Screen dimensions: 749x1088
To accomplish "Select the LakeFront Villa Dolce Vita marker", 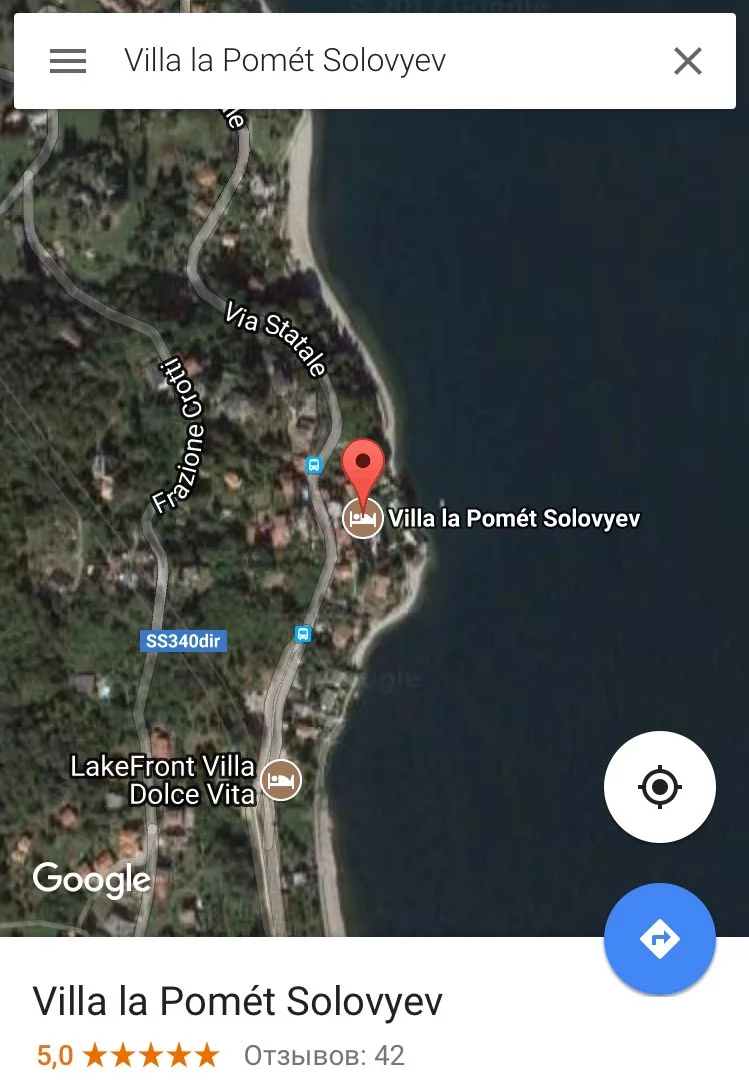I will pos(282,779).
